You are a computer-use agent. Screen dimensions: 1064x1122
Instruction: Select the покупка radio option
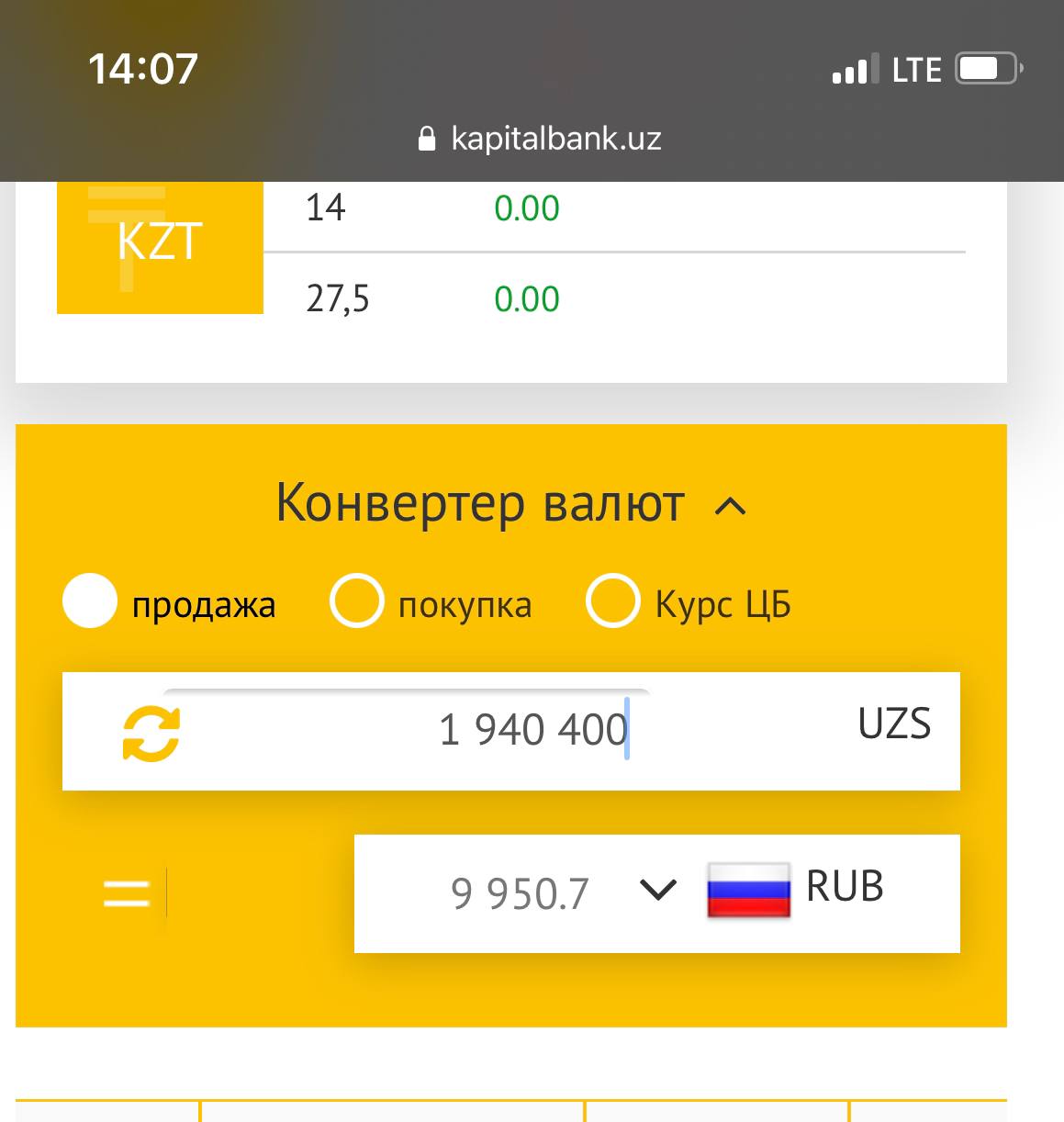point(356,601)
